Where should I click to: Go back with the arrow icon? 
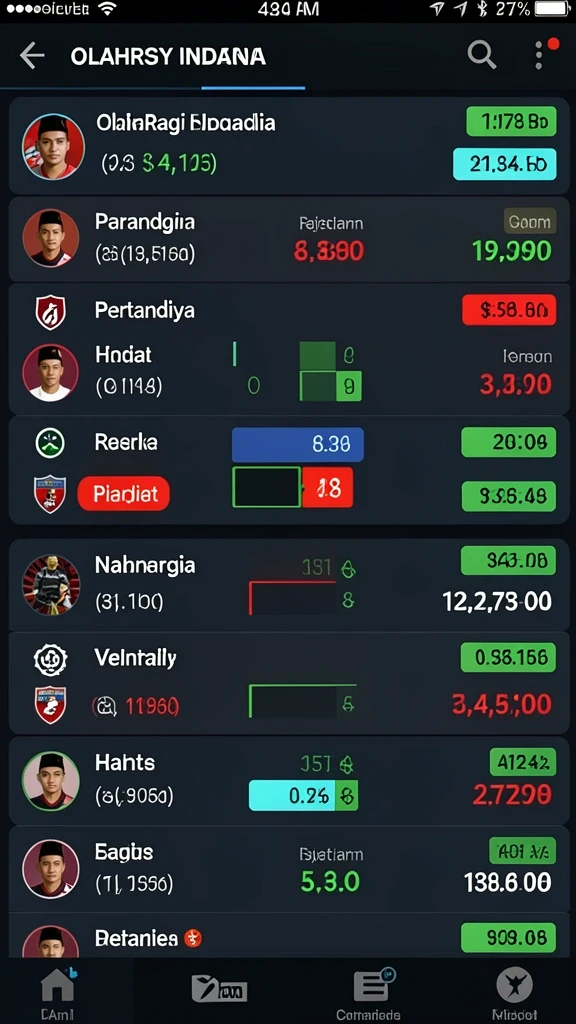[31, 56]
